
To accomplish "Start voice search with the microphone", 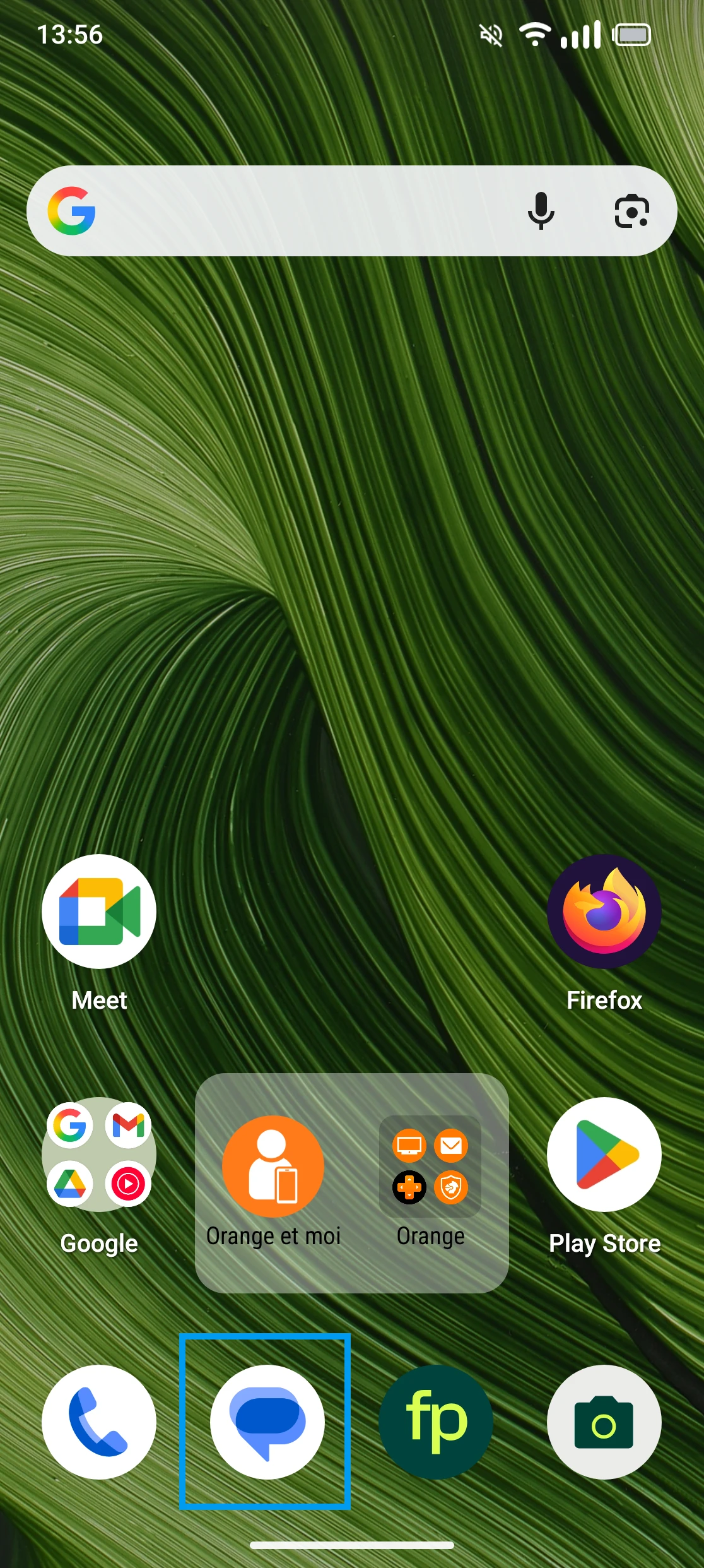I will [x=541, y=211].
